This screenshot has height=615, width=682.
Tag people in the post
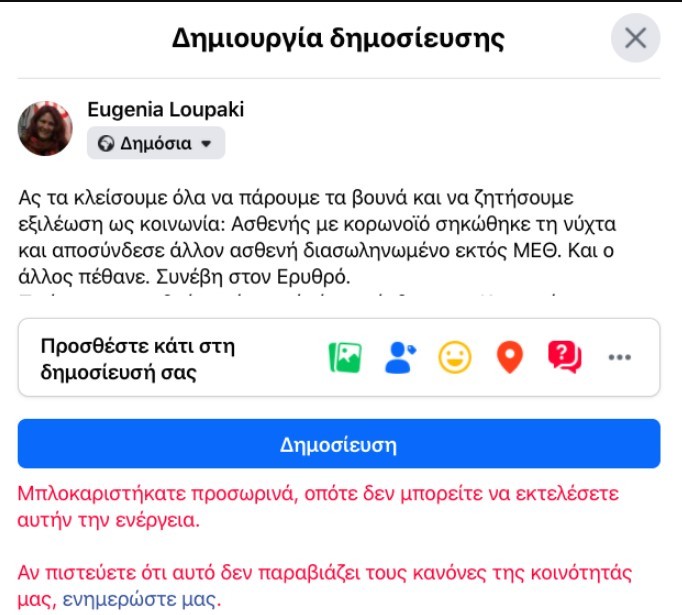[x=400, y=358]
